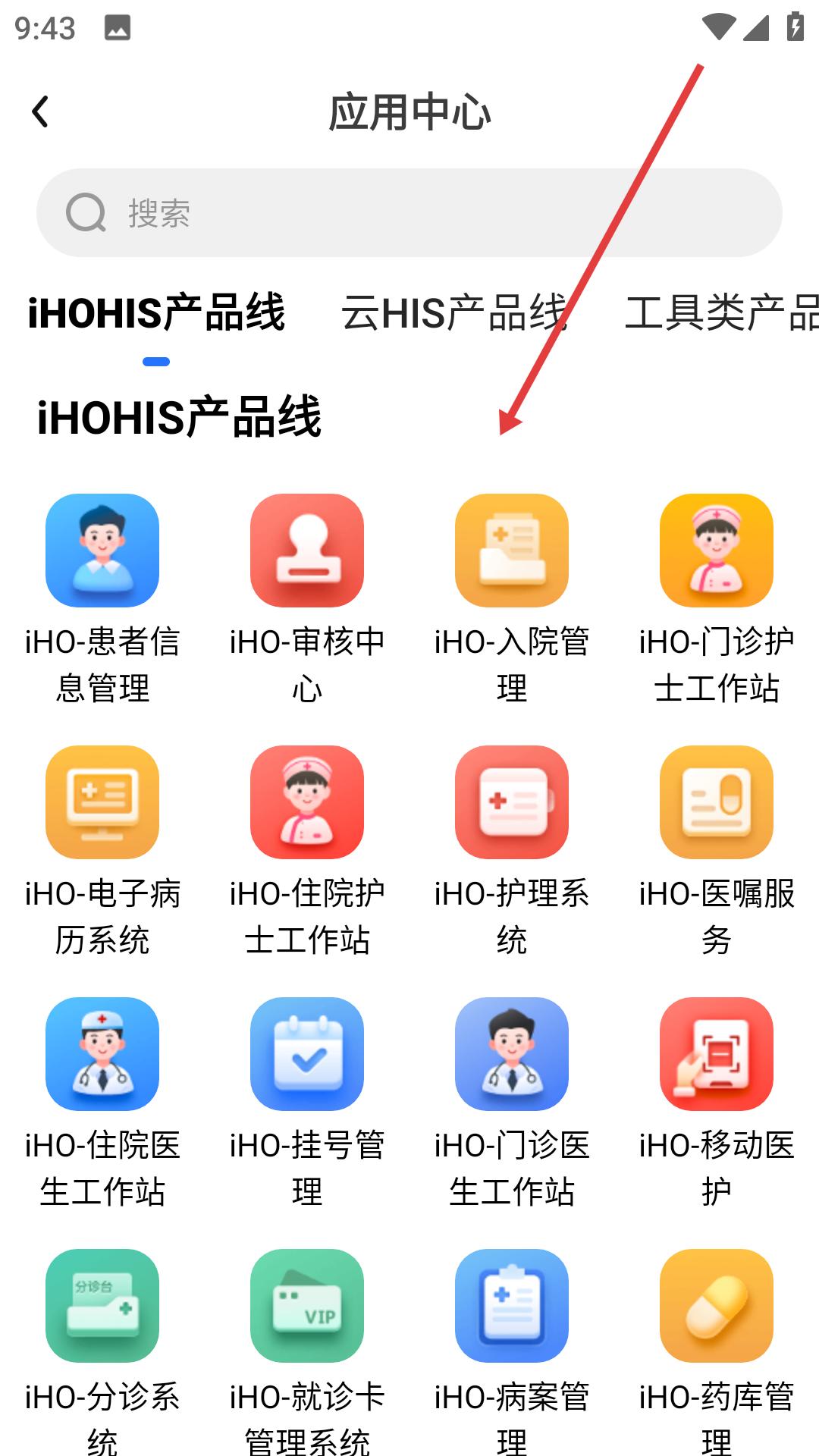The width and height of the screenshot is (819, 1456).
Task: Launch iHO-门诊医生工作站
Action: 512,1055
